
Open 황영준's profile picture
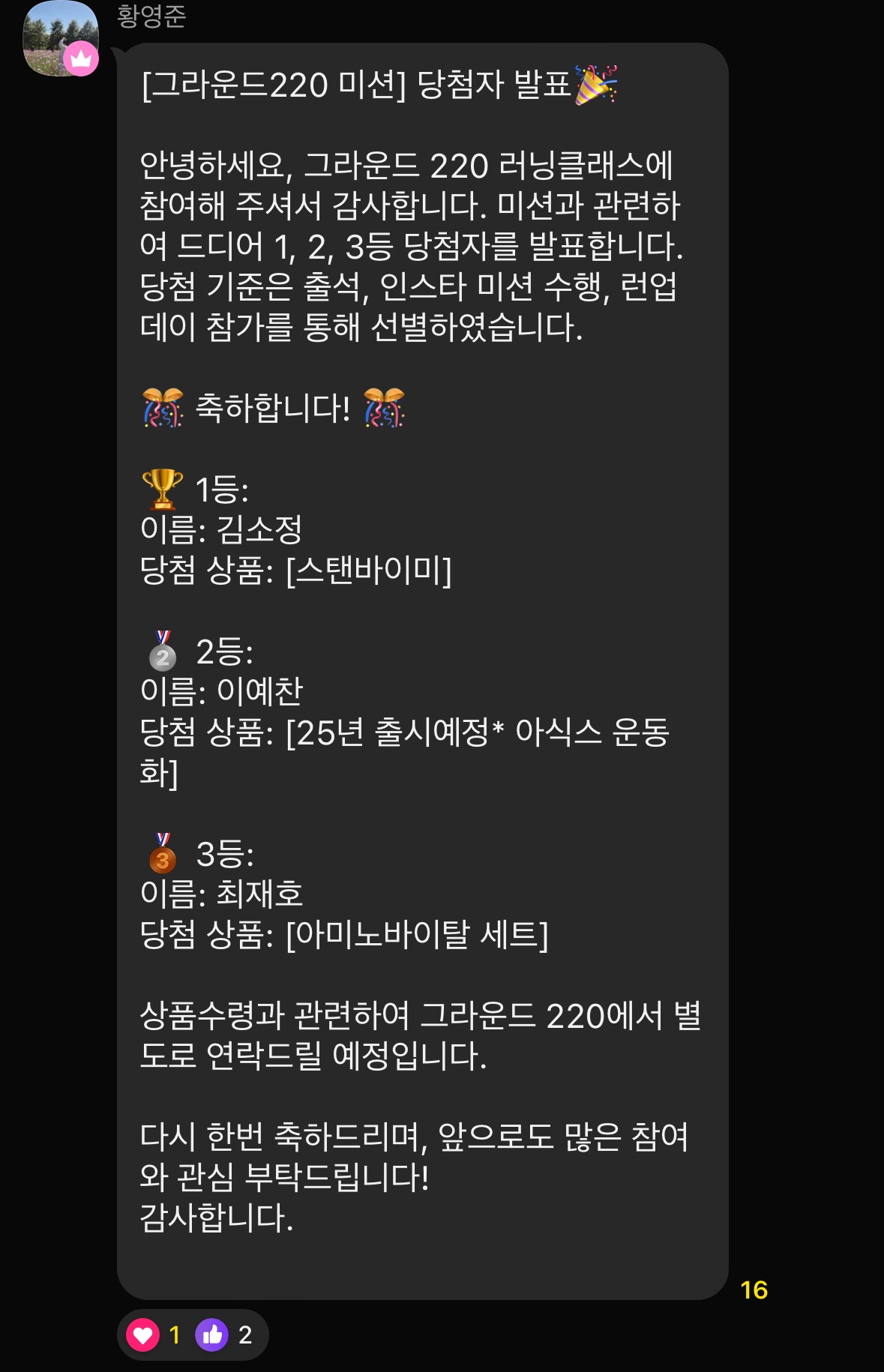coord(61,37)
